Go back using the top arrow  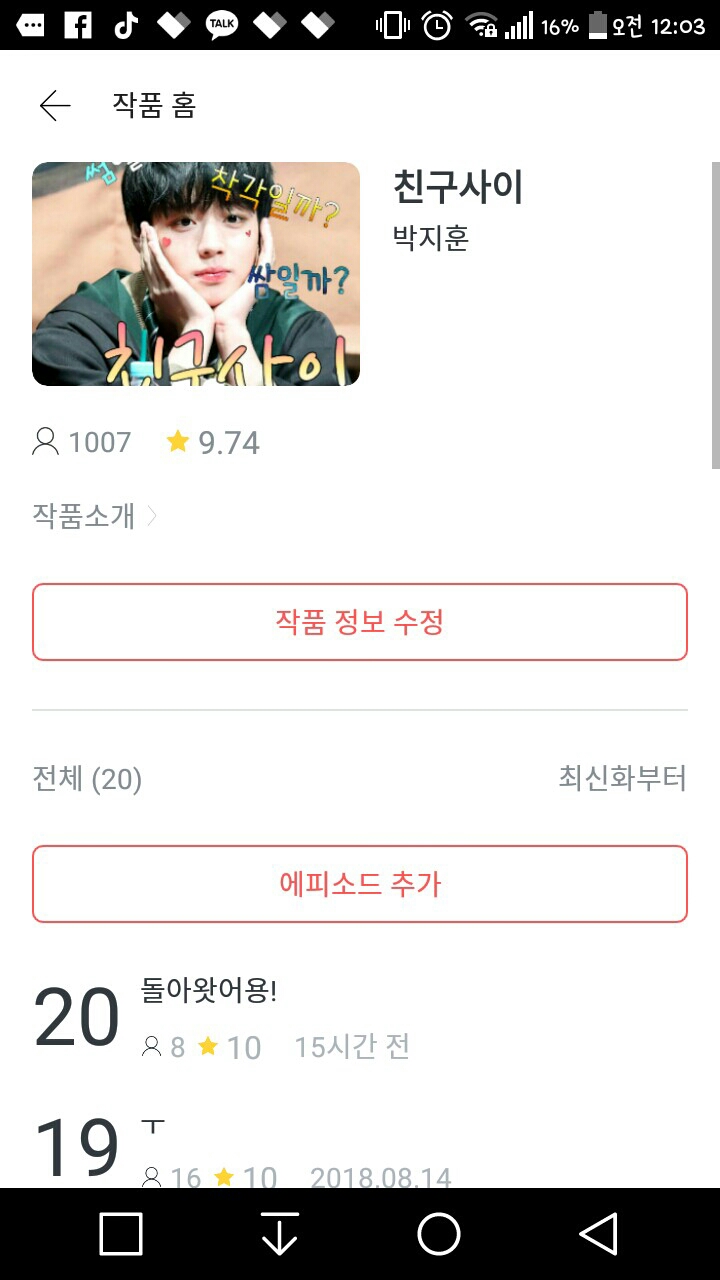55,105
